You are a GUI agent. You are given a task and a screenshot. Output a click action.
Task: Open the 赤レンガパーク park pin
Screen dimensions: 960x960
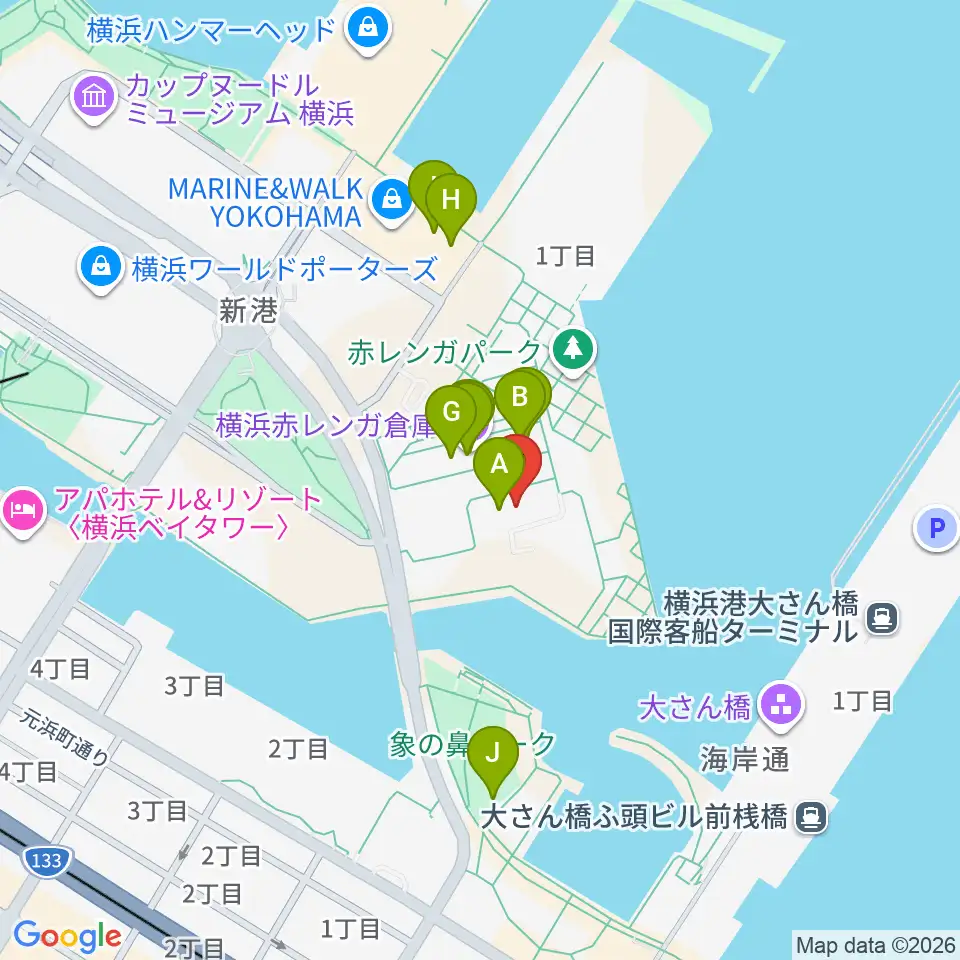coord(573,350)
